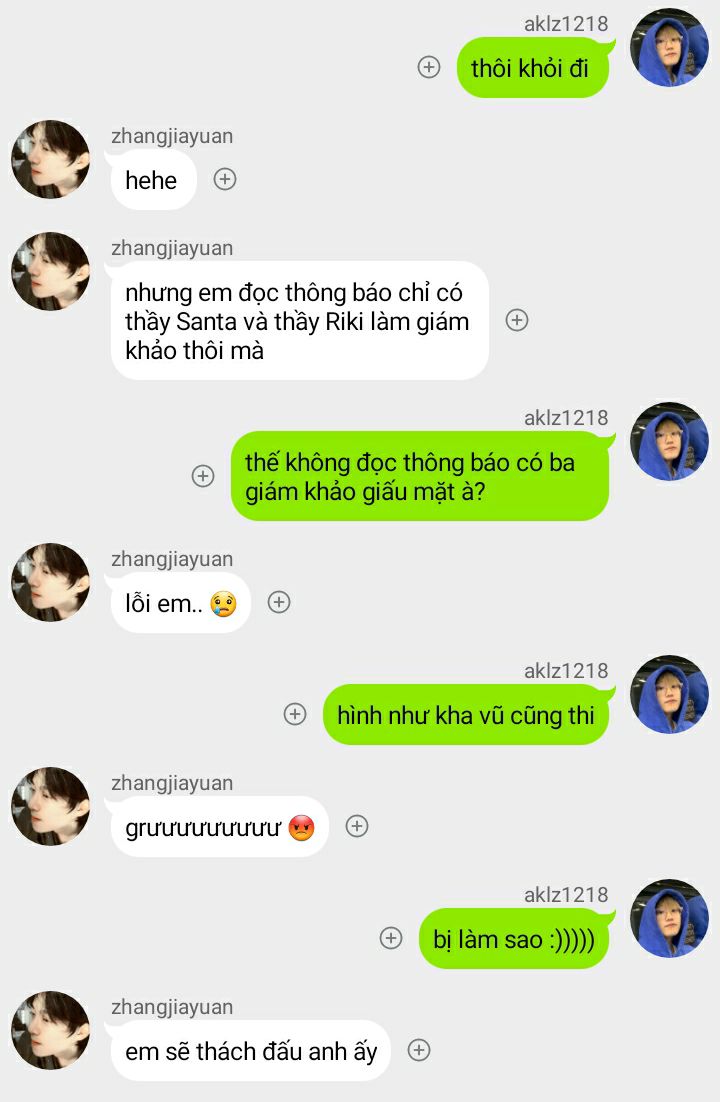Tap plus icon beside "hình như kha vũ cũng thi"
This screenshot has height=1102, width=720.
[x=295, y=714]
